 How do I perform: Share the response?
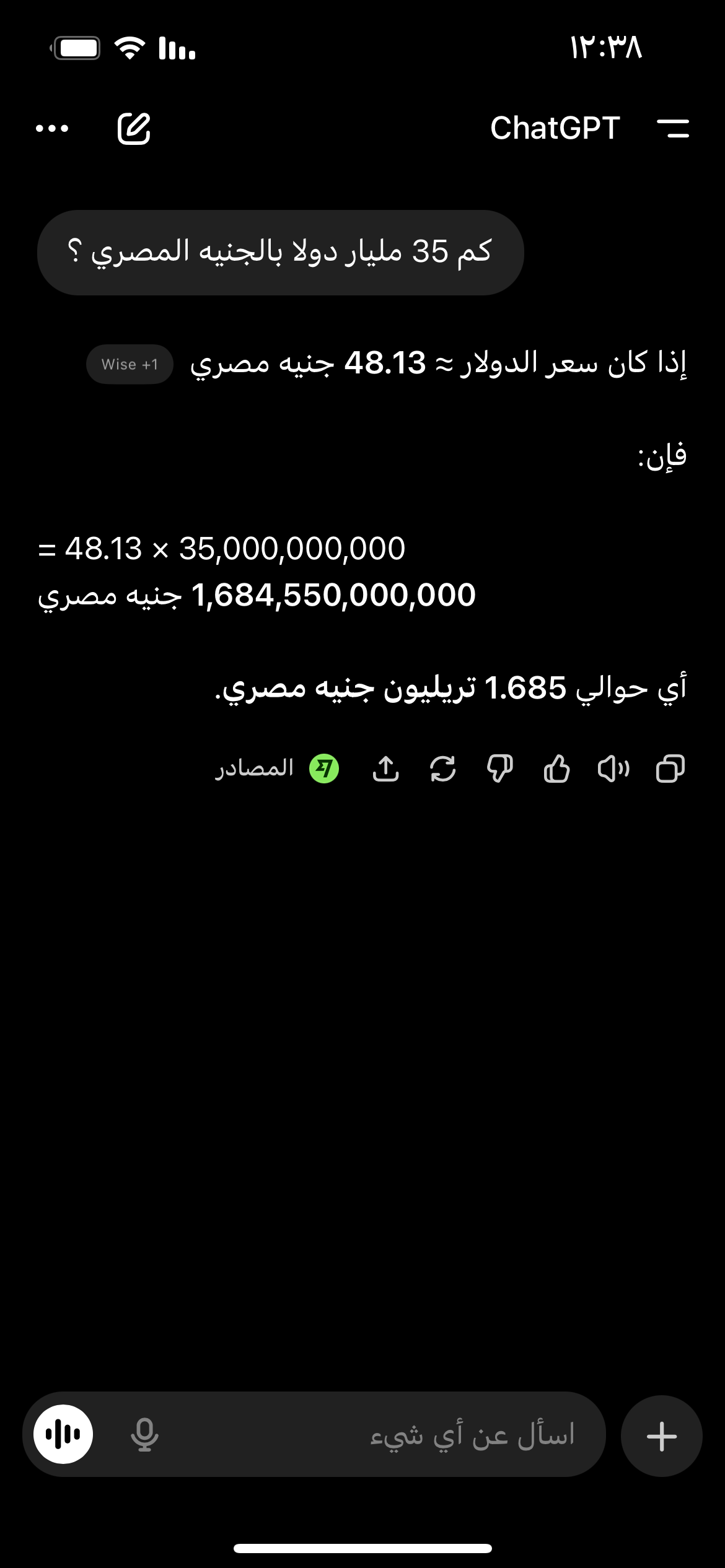coord(385,769)
